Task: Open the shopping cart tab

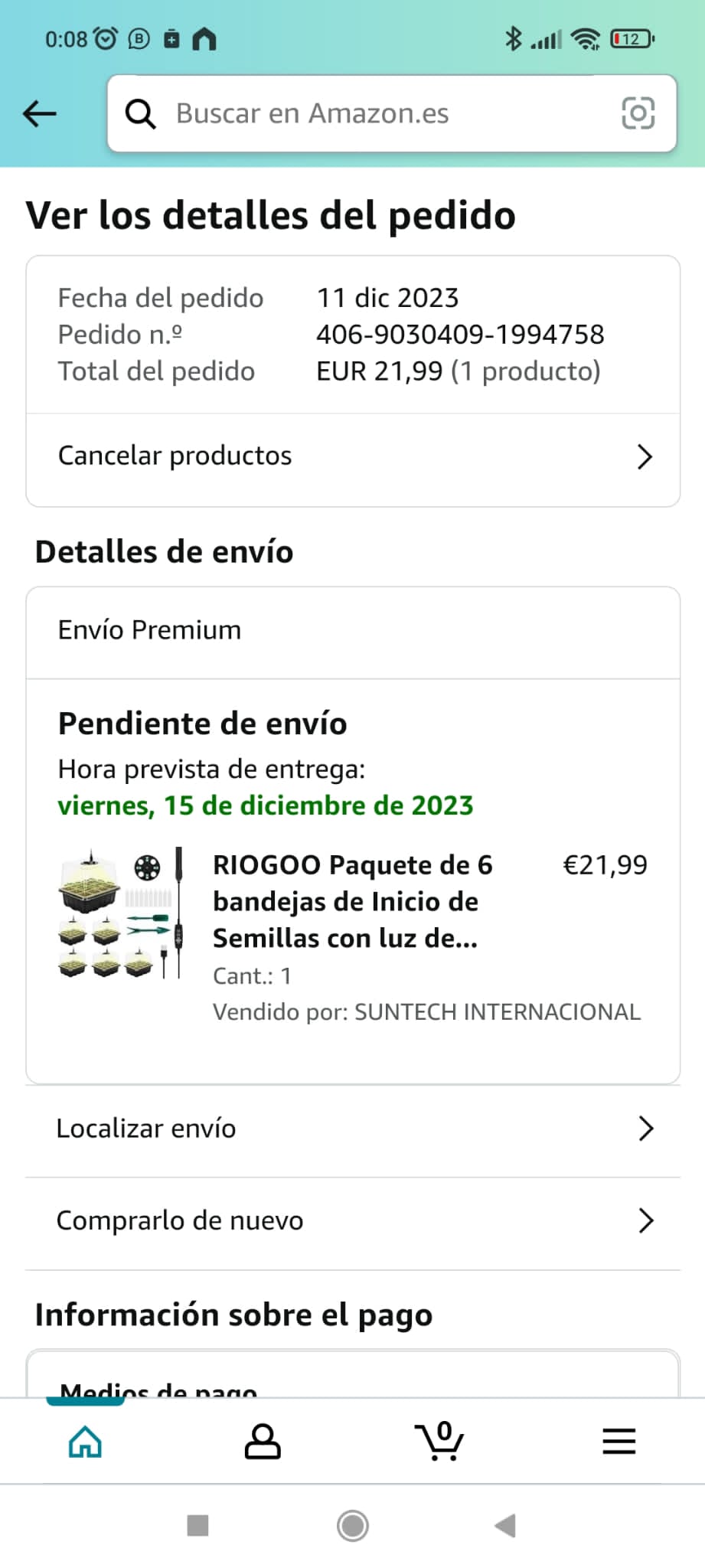Action: click(x=439, y=1442)
